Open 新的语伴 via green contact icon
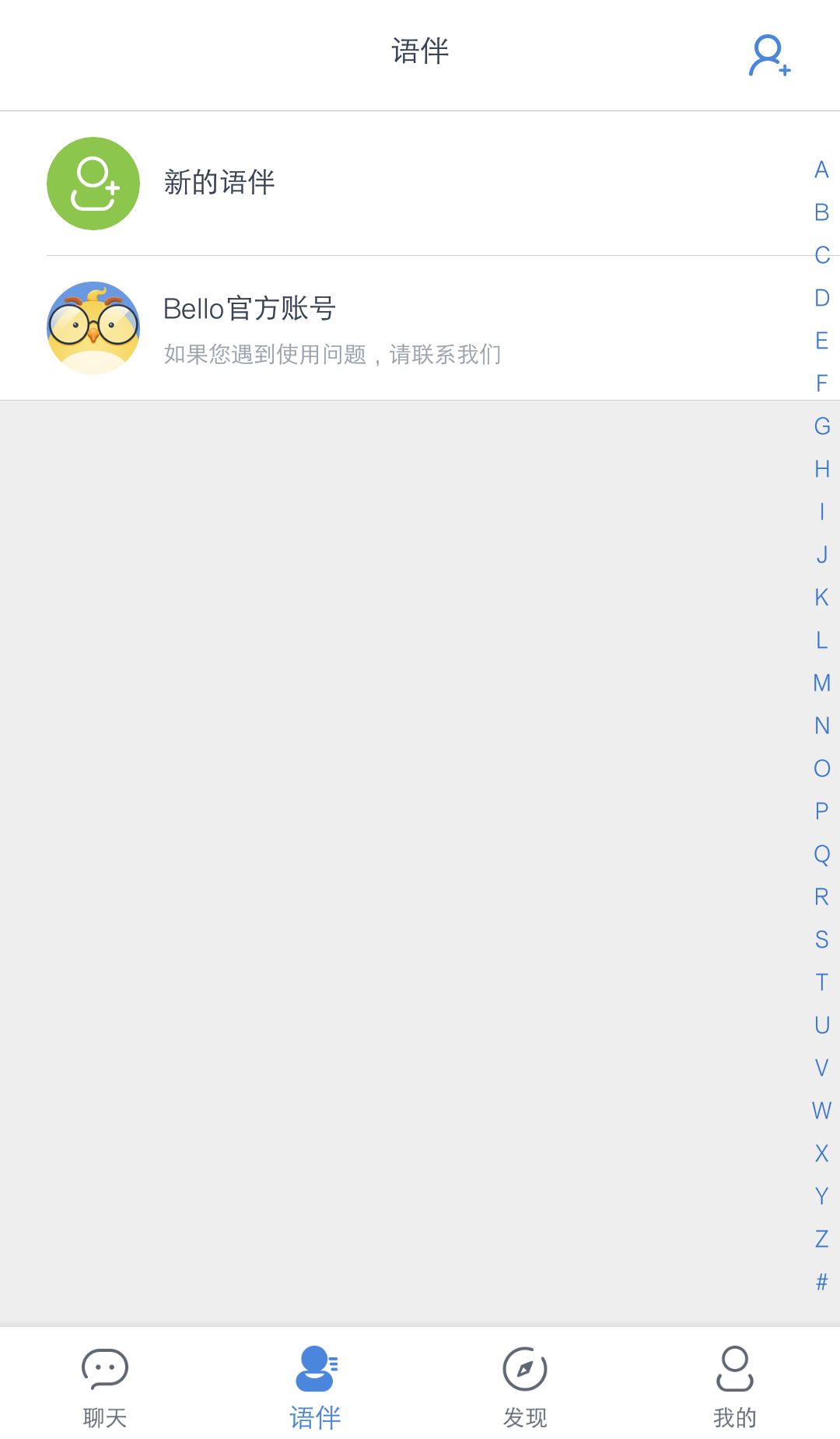The height and width of the screenshot is (1439, 840). [x=93, y=183]
